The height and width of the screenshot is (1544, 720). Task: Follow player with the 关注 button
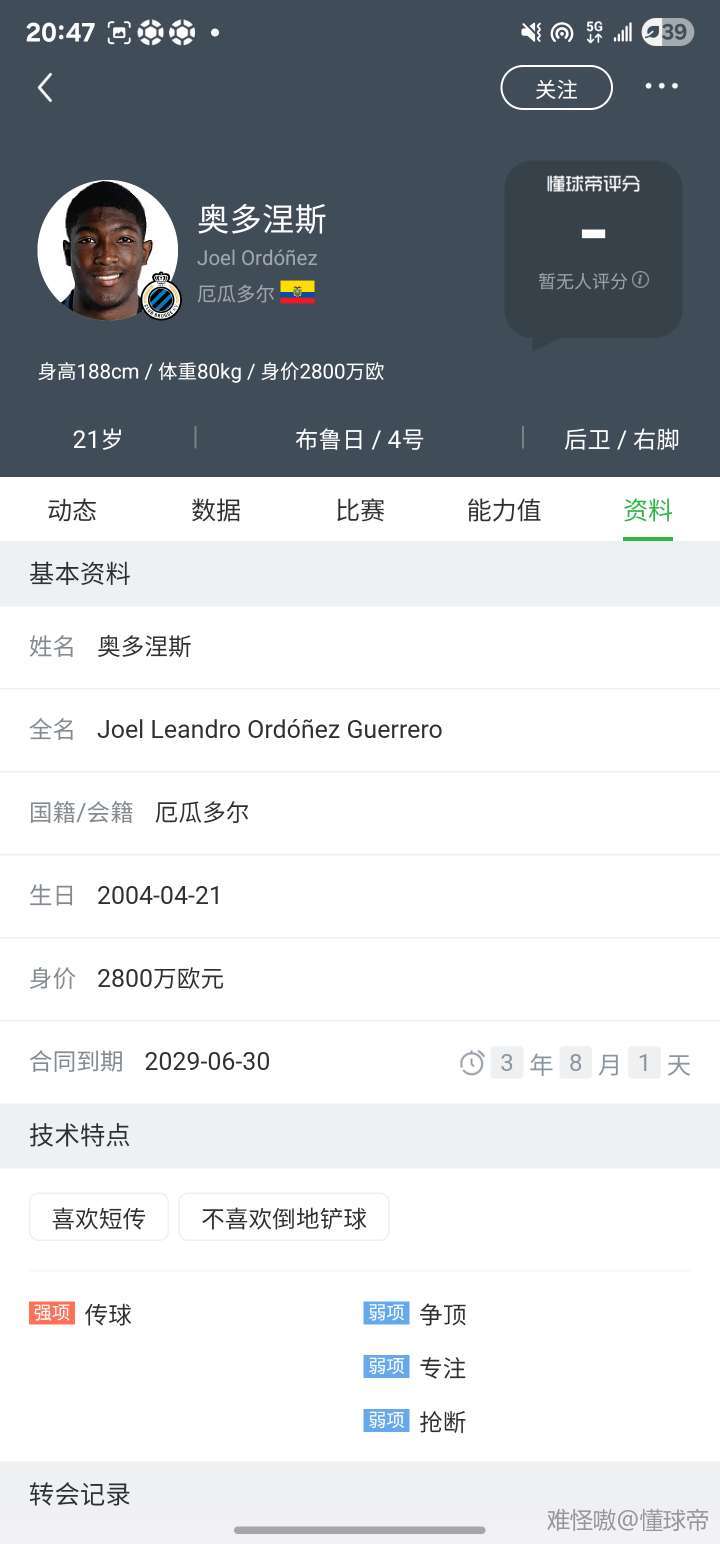556,88
